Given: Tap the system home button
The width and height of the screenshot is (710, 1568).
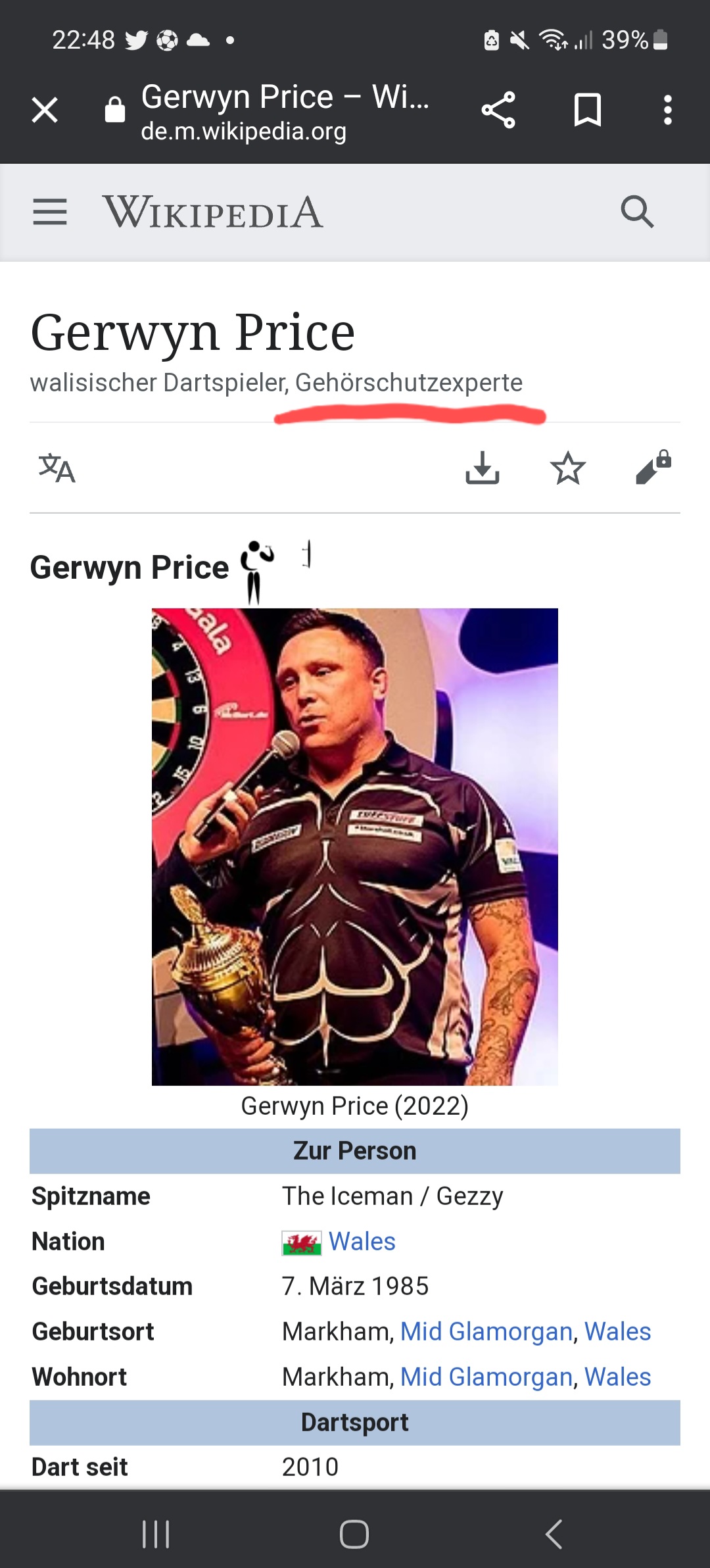Looking at the screenshot, I should tap(354, 1534).
